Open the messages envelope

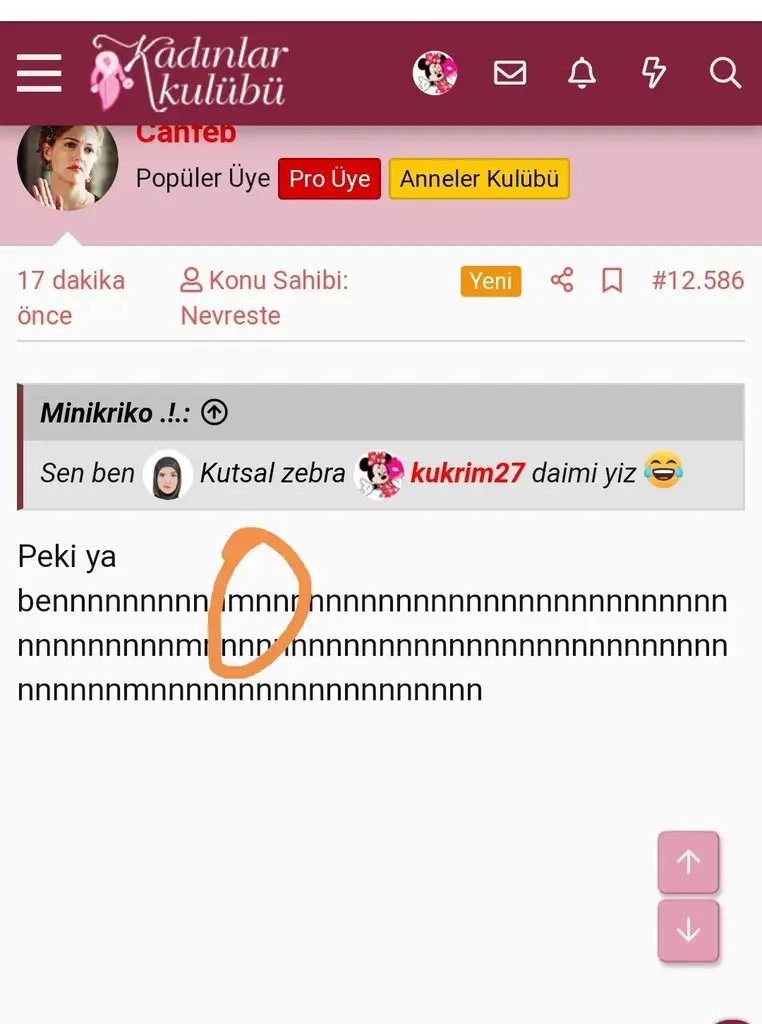[510, 73]
